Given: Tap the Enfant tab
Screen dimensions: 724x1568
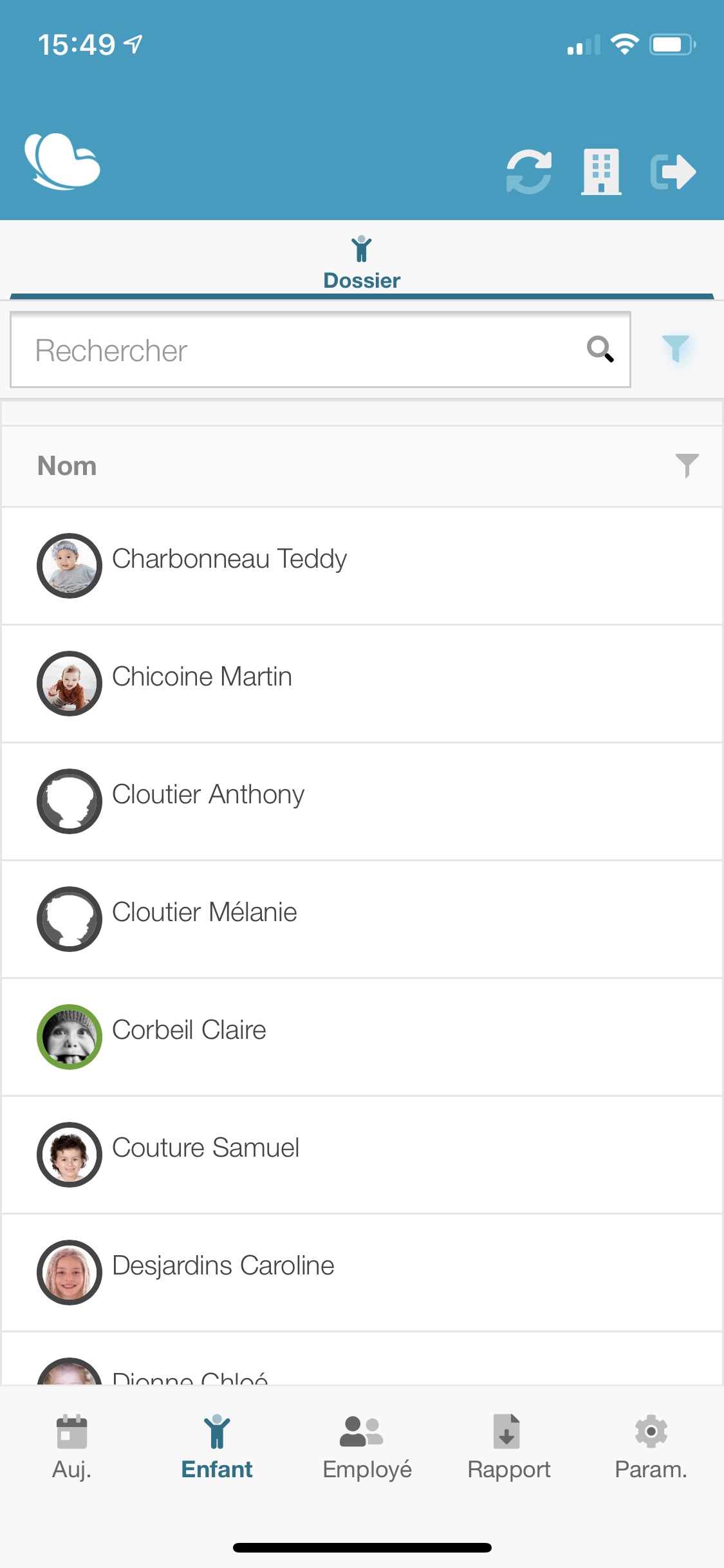Looking at the screenshot, I should [217, 1445].
